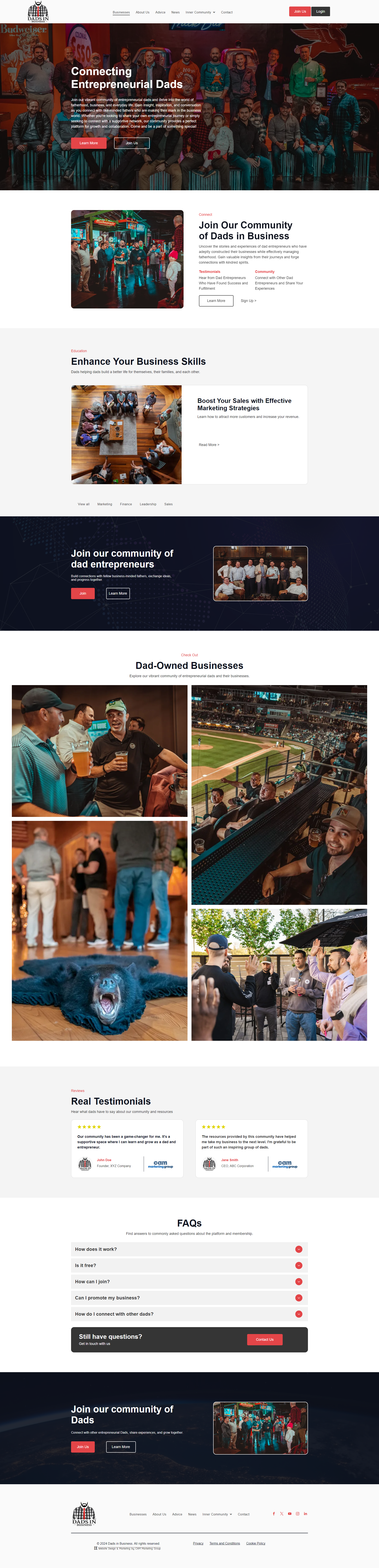This screenshot has width=379, height=1568.
Task: Expand the Inner Community dropdown in header
Action: coord(200,12)
